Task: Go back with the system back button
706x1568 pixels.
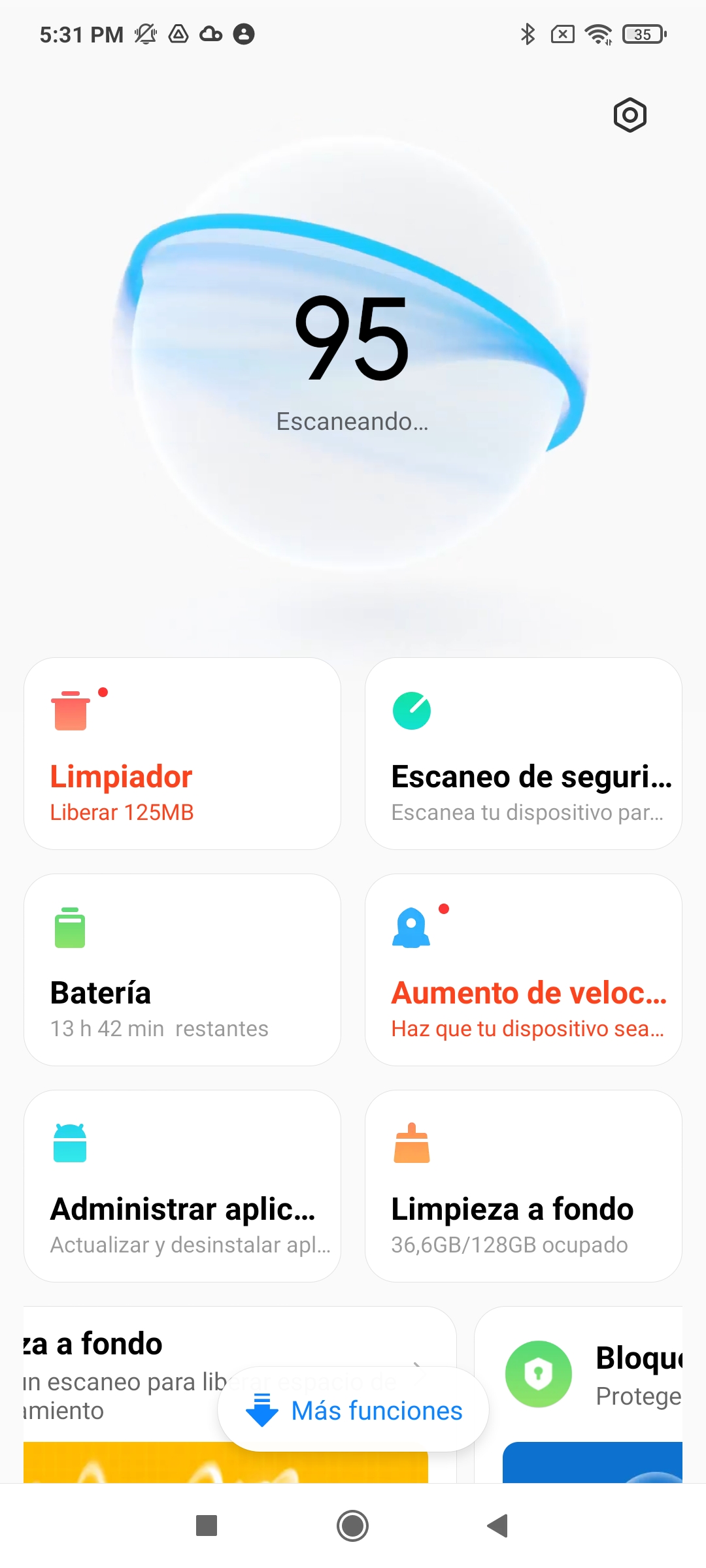Action: point(498,1526)
